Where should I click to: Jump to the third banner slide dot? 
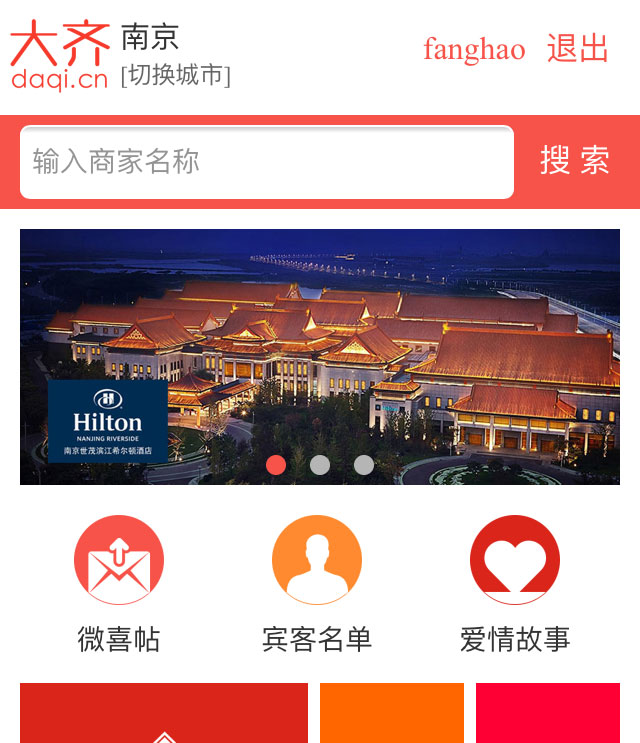[364, 465]
